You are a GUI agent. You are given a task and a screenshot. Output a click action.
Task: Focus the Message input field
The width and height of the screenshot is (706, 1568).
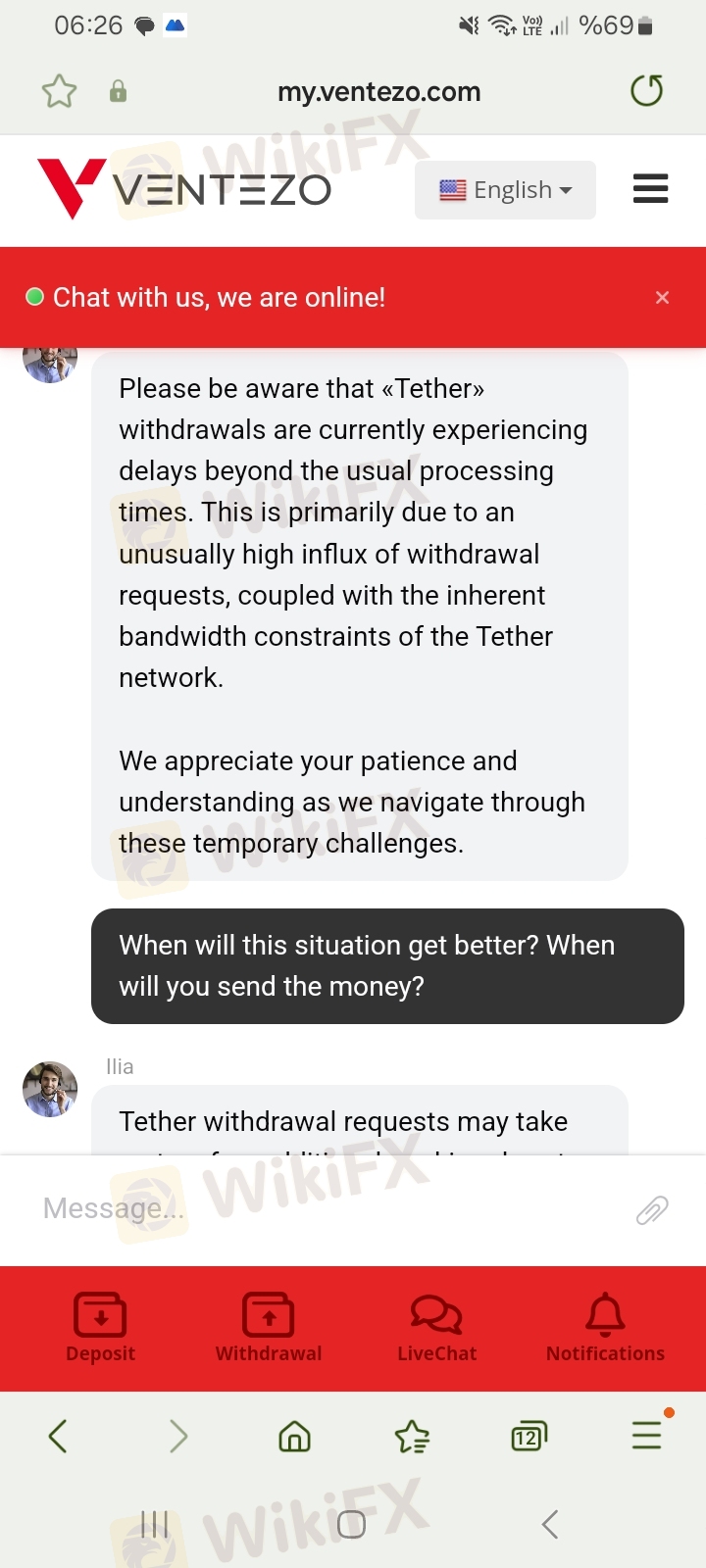[x=324, y=1208]
